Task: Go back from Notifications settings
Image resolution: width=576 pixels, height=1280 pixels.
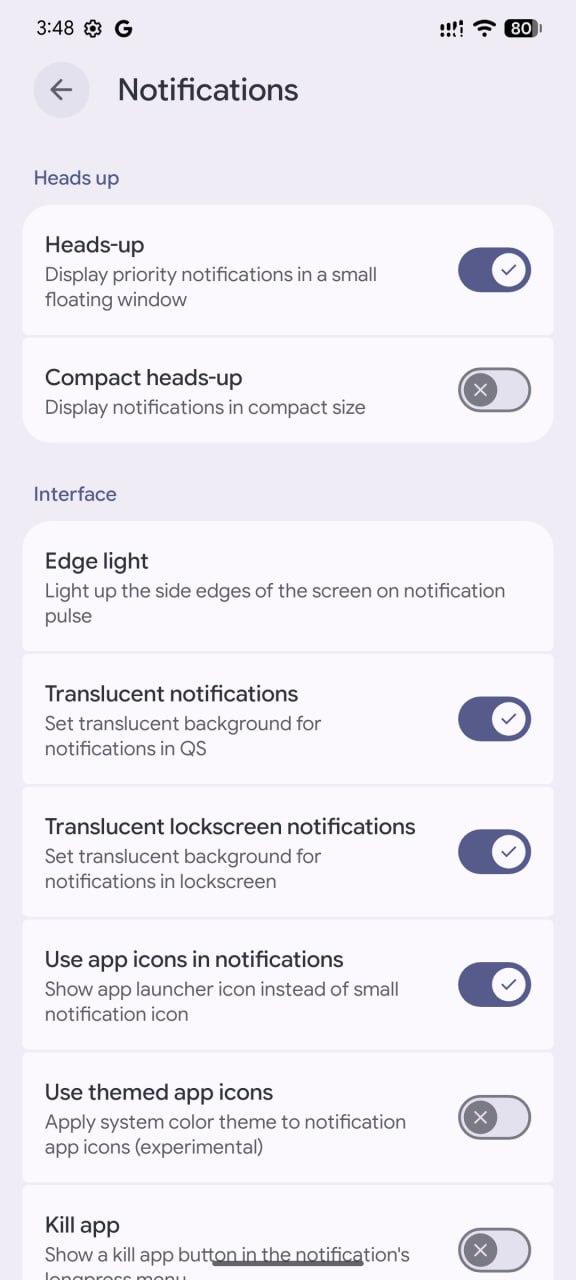Action: [x=61, y=90]
